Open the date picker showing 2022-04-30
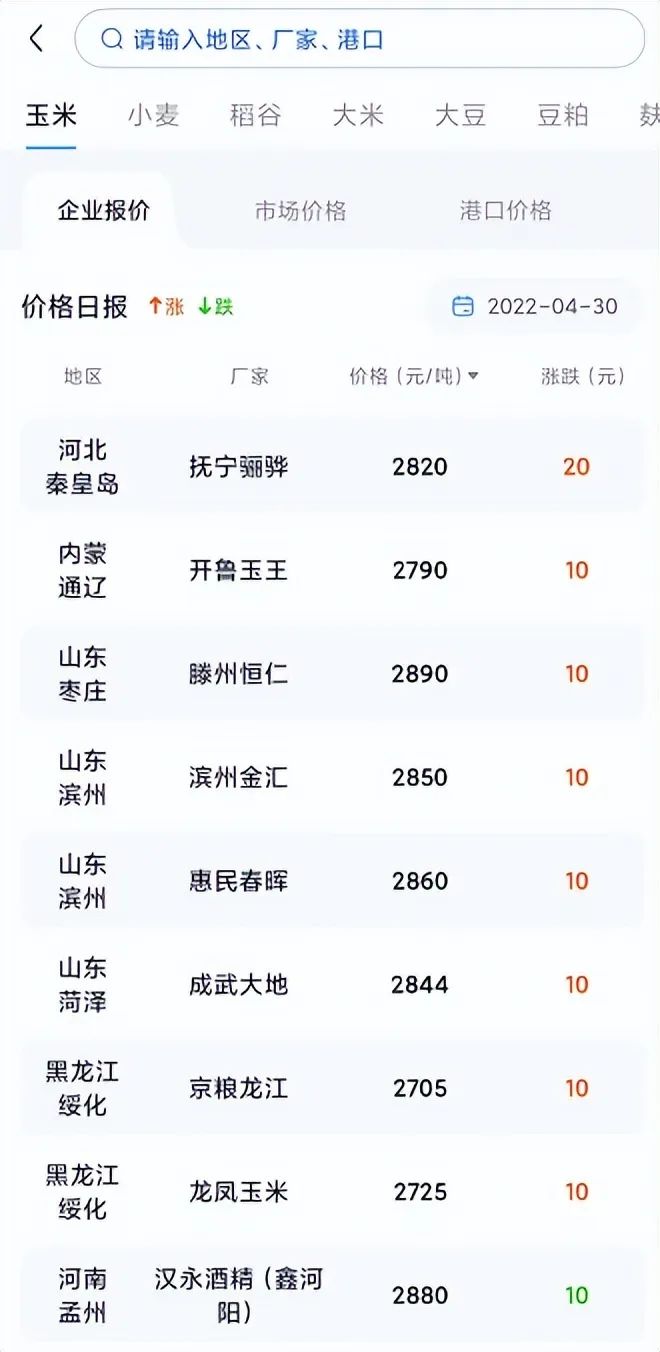This screenshot has height=1352, width=660. click(534, 306)
